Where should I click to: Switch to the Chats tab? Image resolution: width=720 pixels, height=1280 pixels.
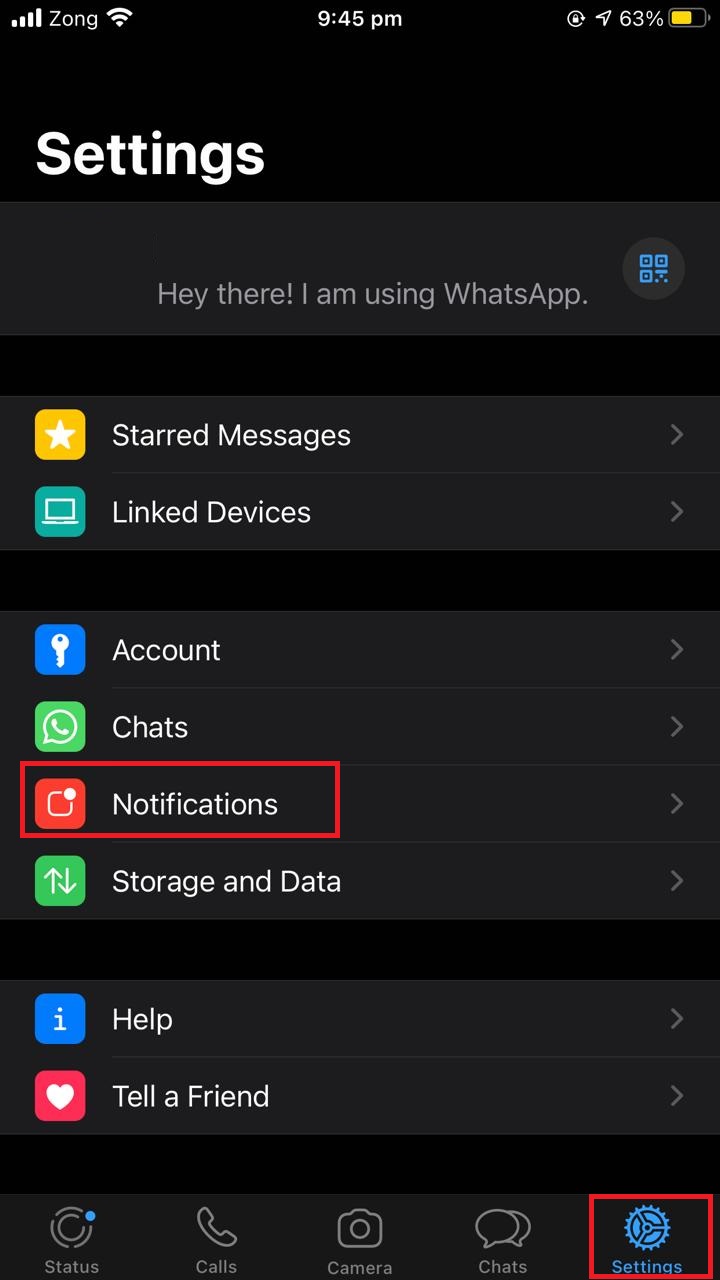(503, 1240)
